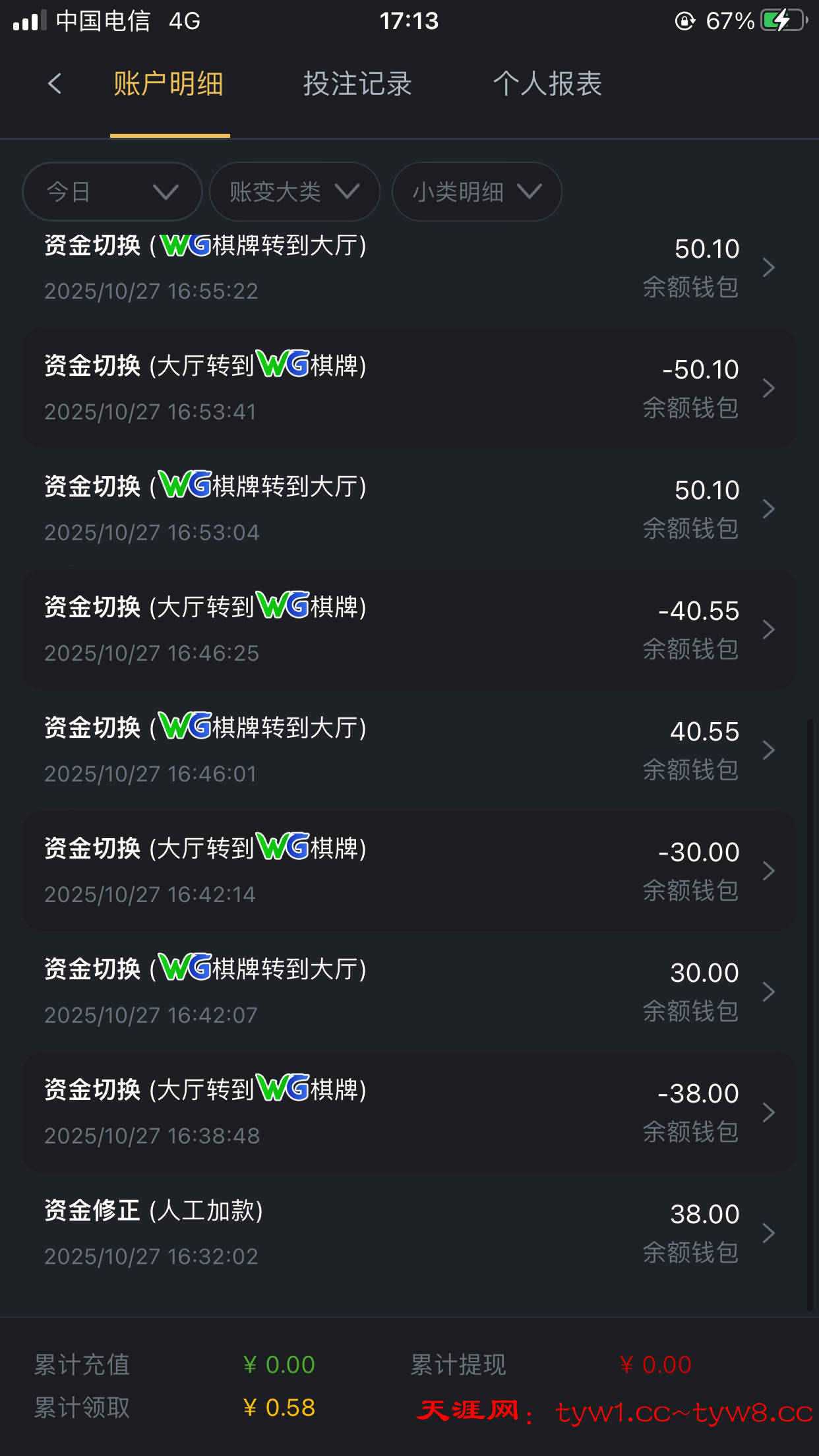View details of the 16:53:04 record
The image size is (819, 1456).
point(409,509)
